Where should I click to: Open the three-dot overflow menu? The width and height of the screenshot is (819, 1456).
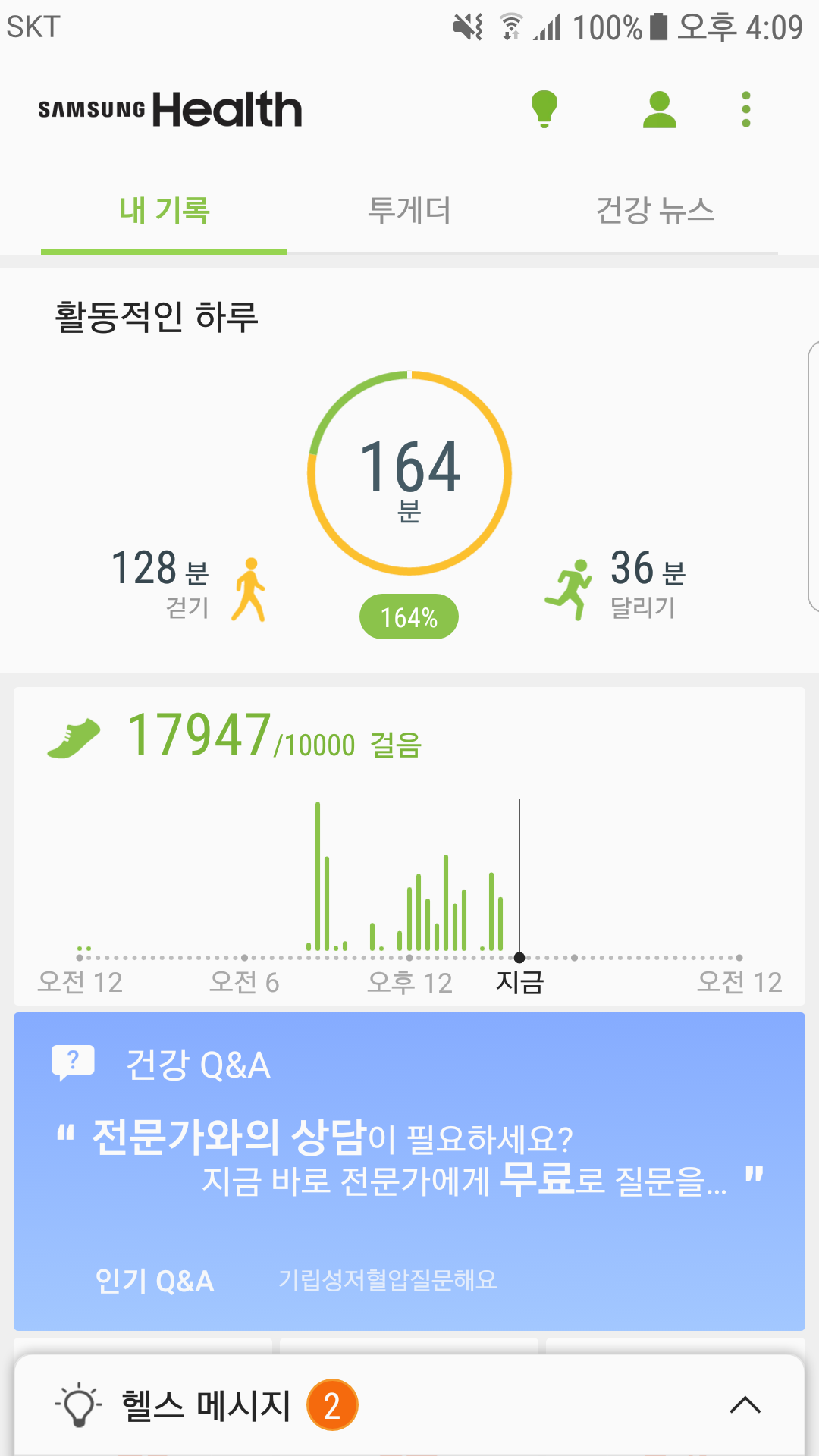[x=746, y=109]
